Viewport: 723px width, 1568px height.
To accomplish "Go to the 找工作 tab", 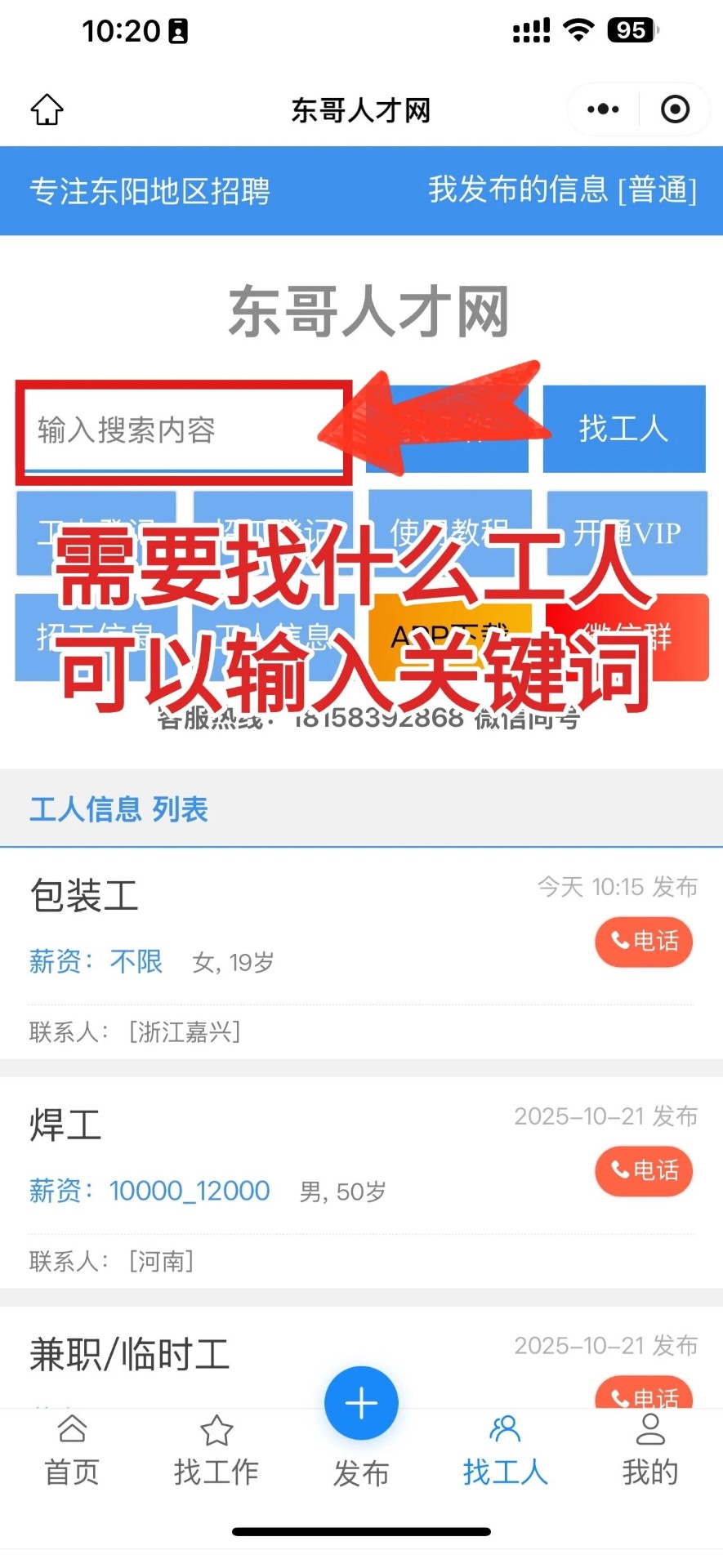I will [x=216, y=1450].
